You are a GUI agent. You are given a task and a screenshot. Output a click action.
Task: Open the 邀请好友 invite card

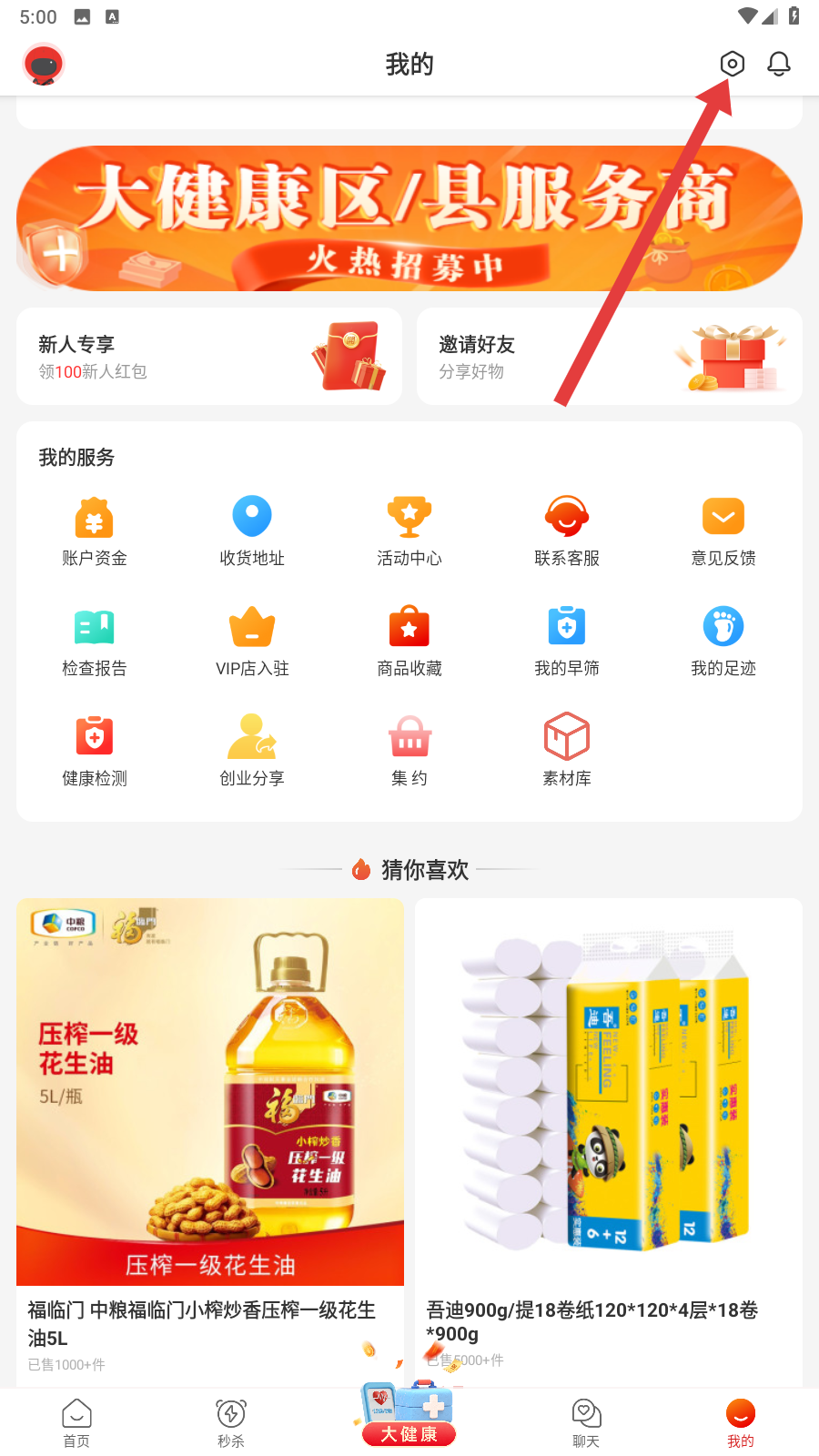610,357
